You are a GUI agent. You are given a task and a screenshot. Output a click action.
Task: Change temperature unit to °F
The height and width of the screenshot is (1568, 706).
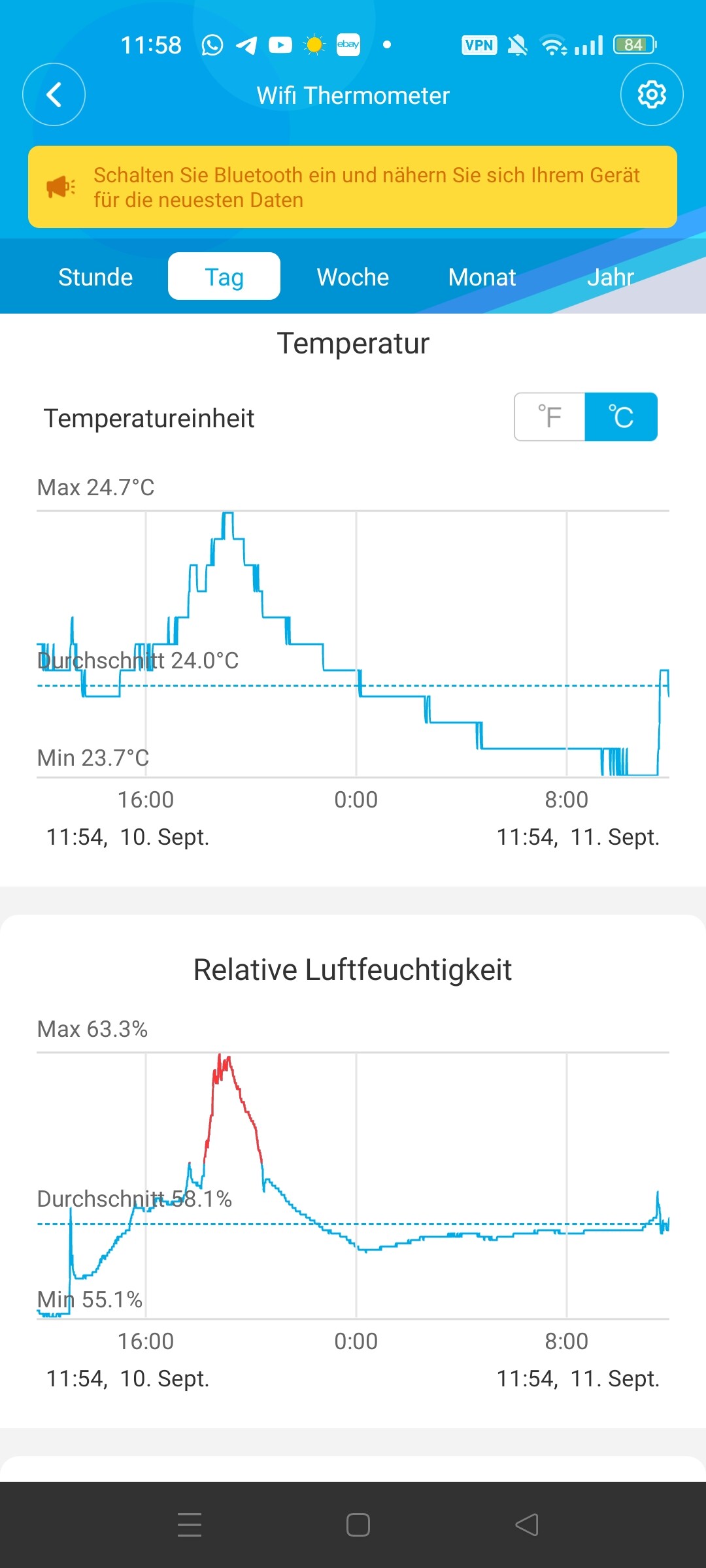tap(550, 417)
